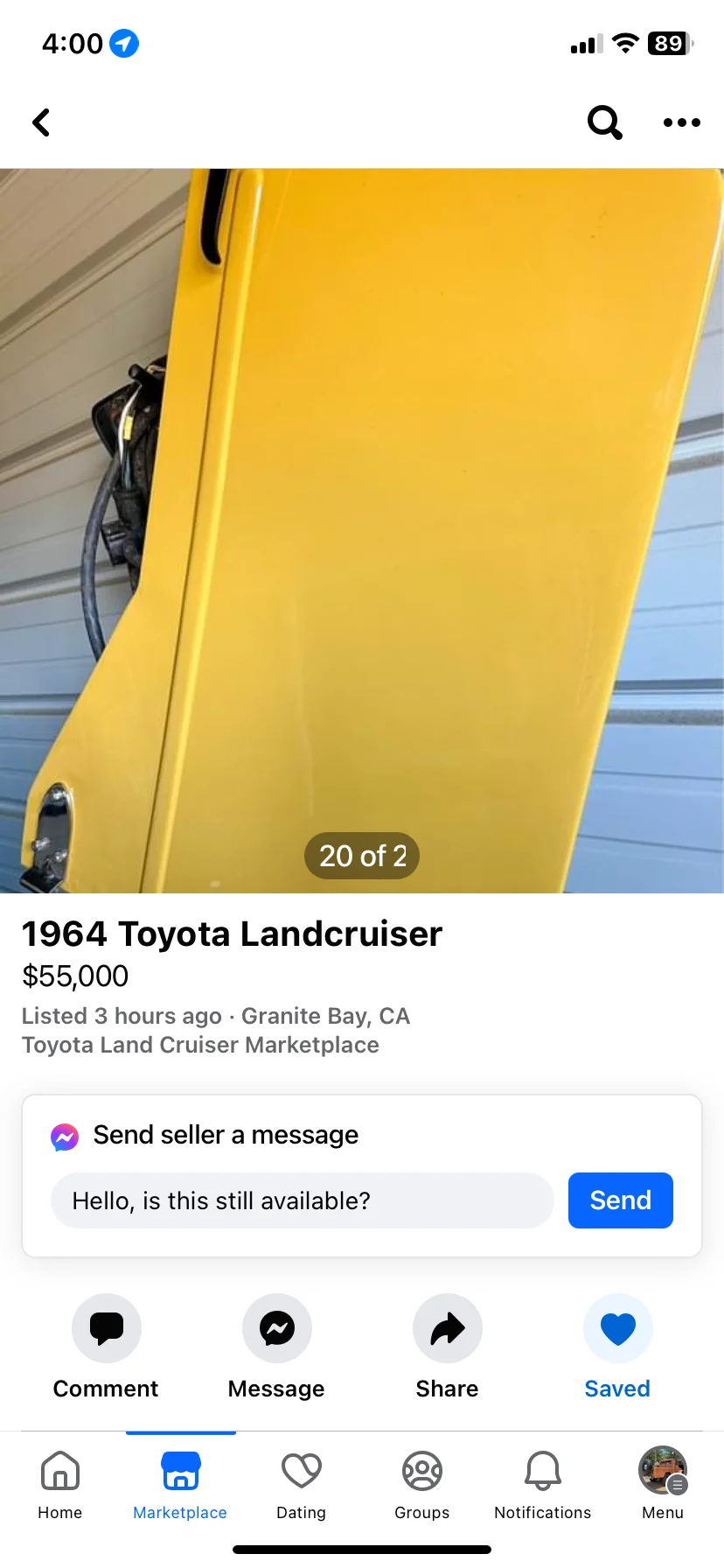The width and height of the screenshot is (724, 1568).
Task: Go back with the arrow icon
Action: [41, 122]
